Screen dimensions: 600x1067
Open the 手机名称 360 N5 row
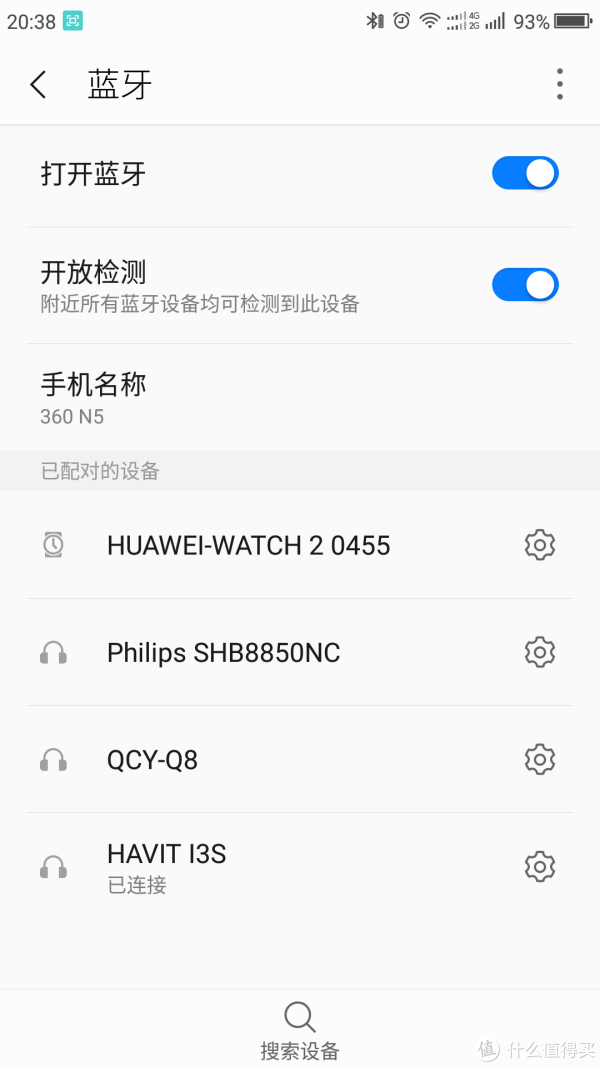pos(300,397)
